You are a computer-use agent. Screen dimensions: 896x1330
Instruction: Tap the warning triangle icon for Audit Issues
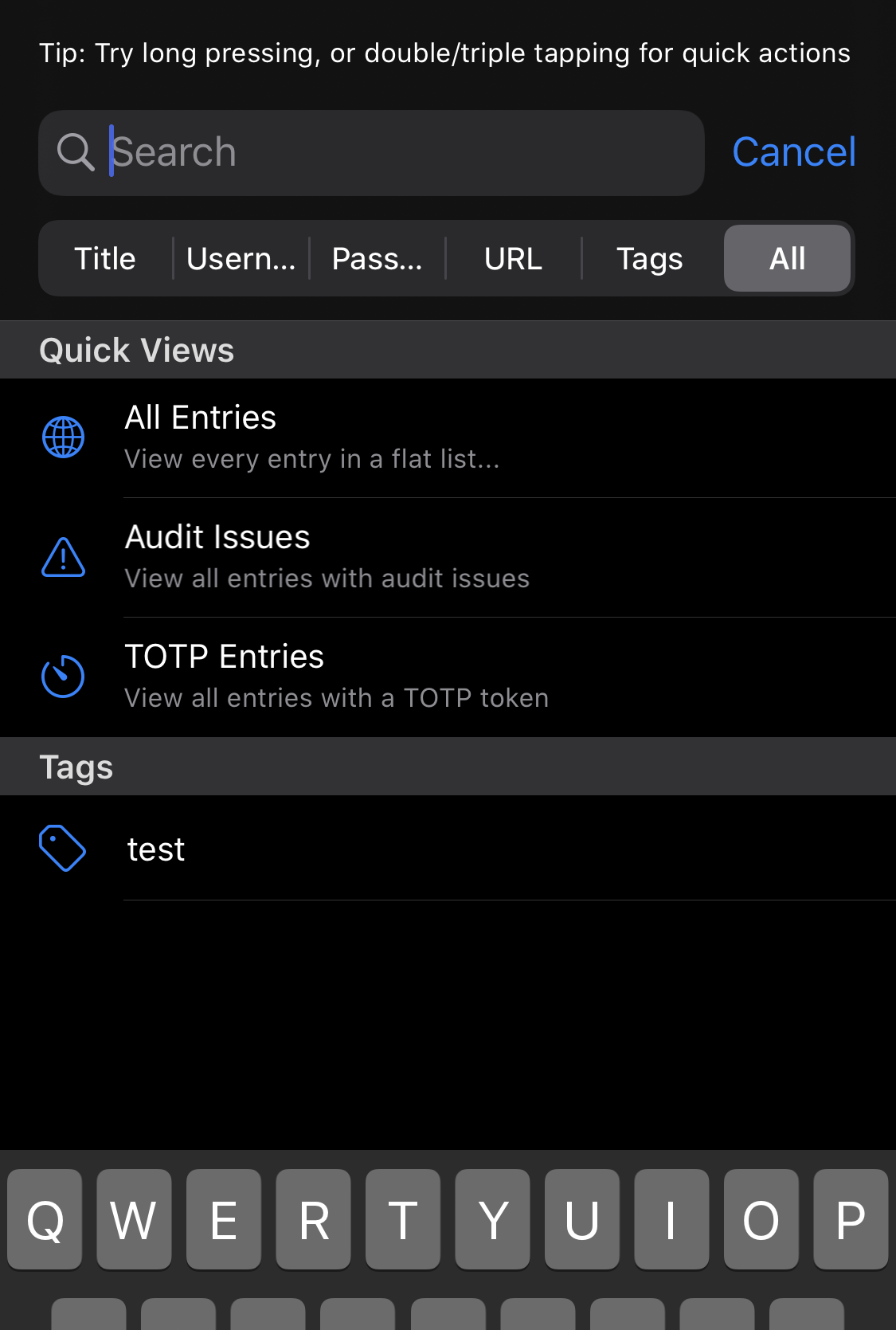coord(63,557)
